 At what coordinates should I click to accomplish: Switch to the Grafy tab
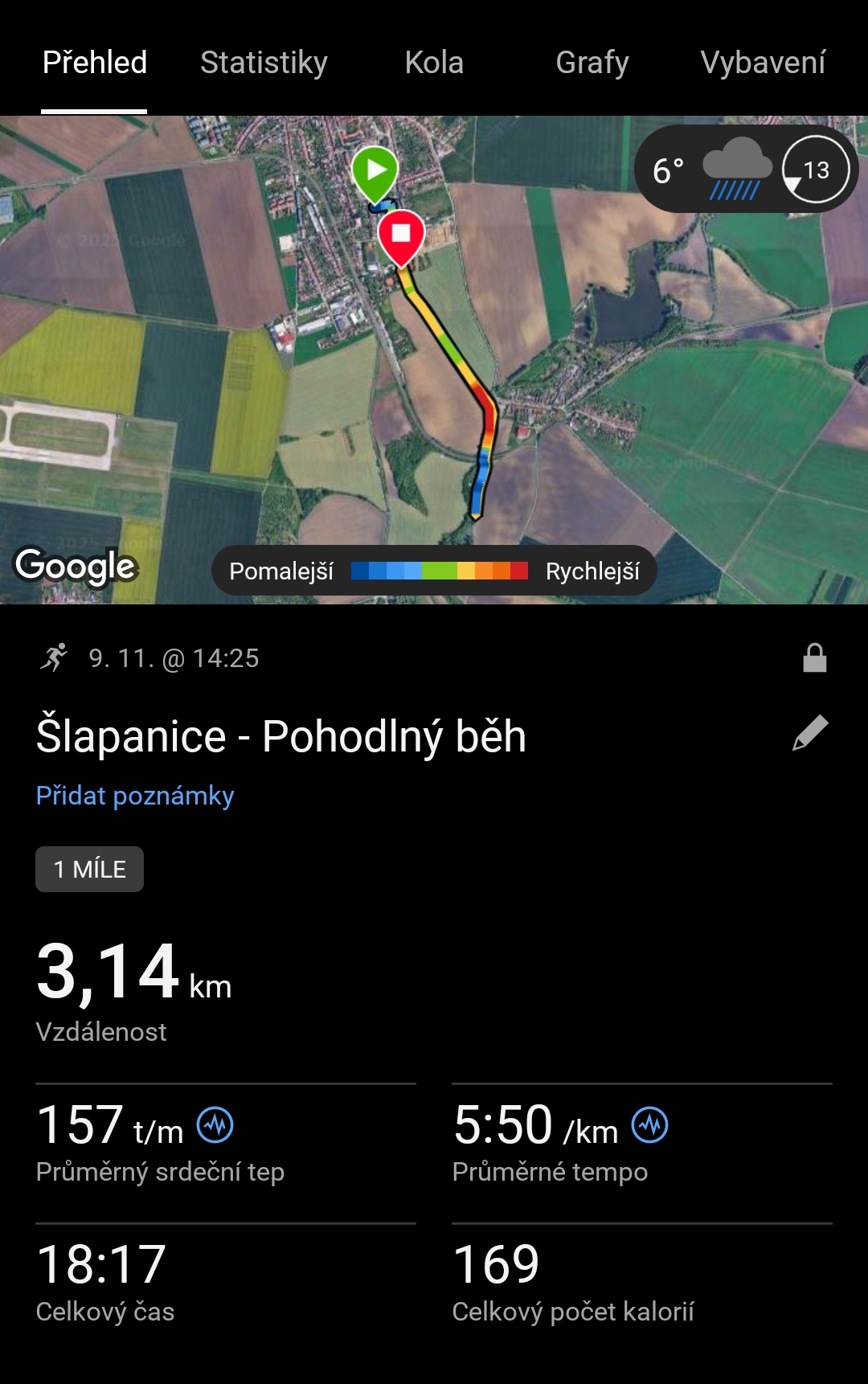(592, 63)
